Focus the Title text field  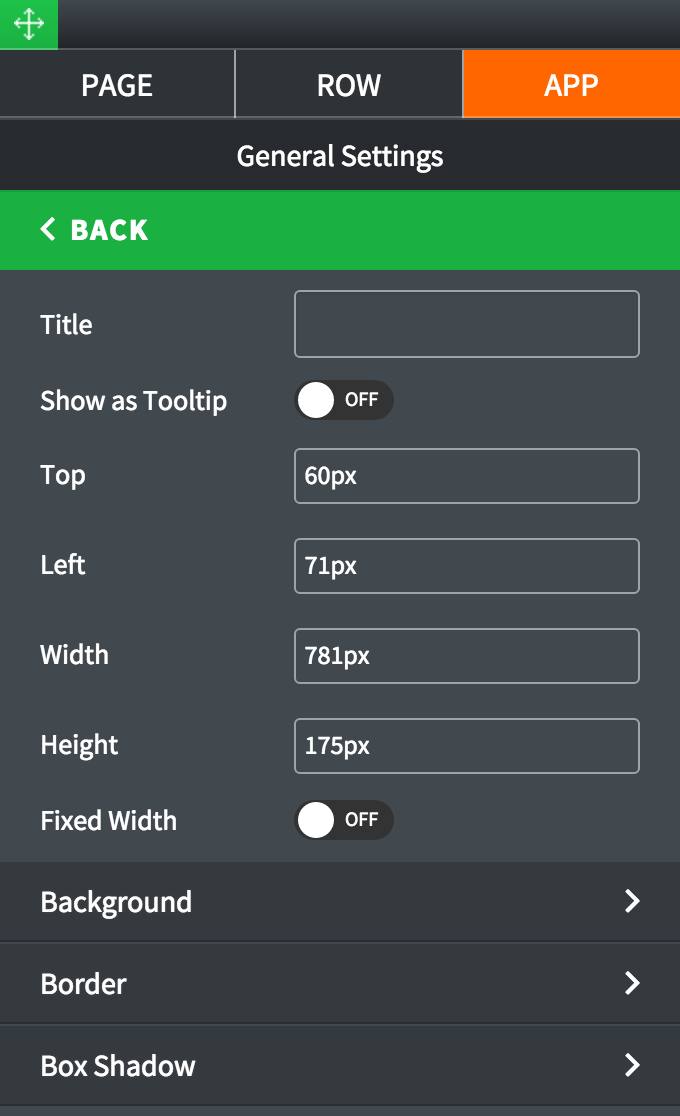466,324
